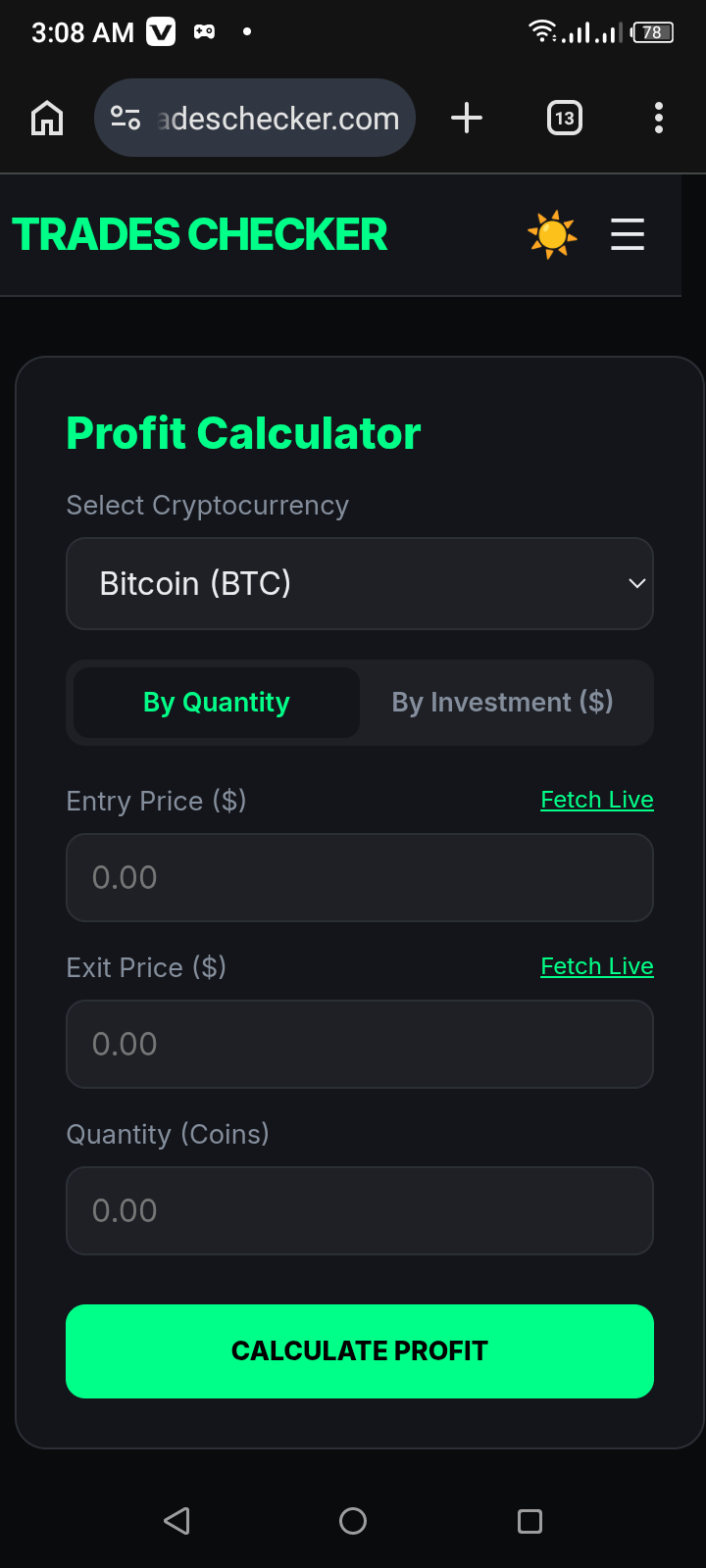The height and width of the screenshot is (1568, 706).
Task: Fetch Live price for Entry Price
Action: (x=597, y=799)
